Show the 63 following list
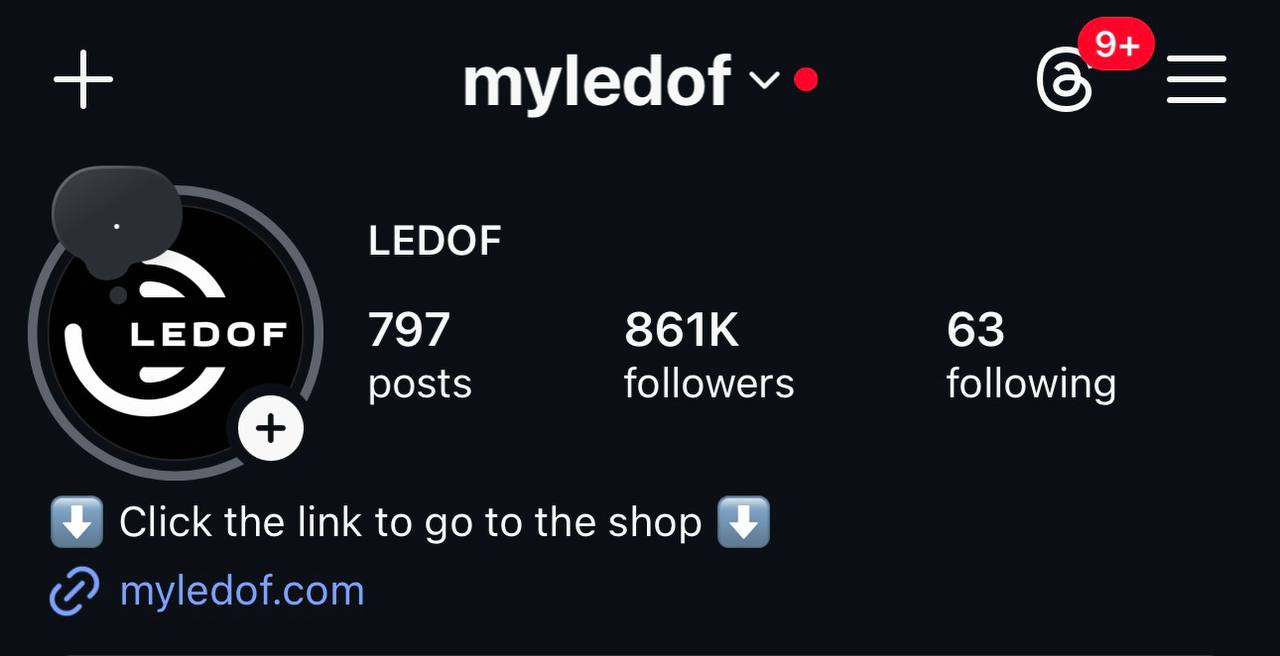The image size is (1280, 656). click(x=1030, y=355)
